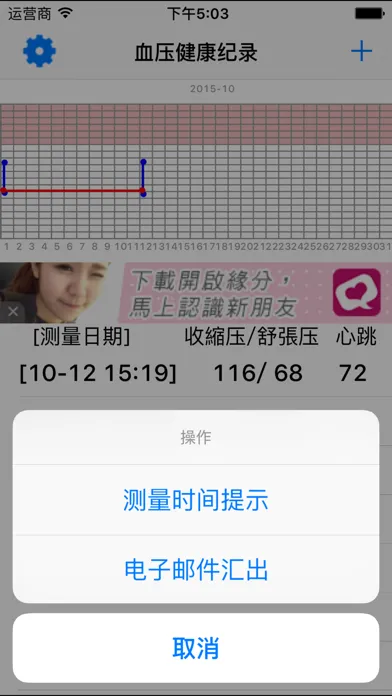The image size is (392, 696).
Task: Add a new blood pressure record
Action: click(361, 51)
